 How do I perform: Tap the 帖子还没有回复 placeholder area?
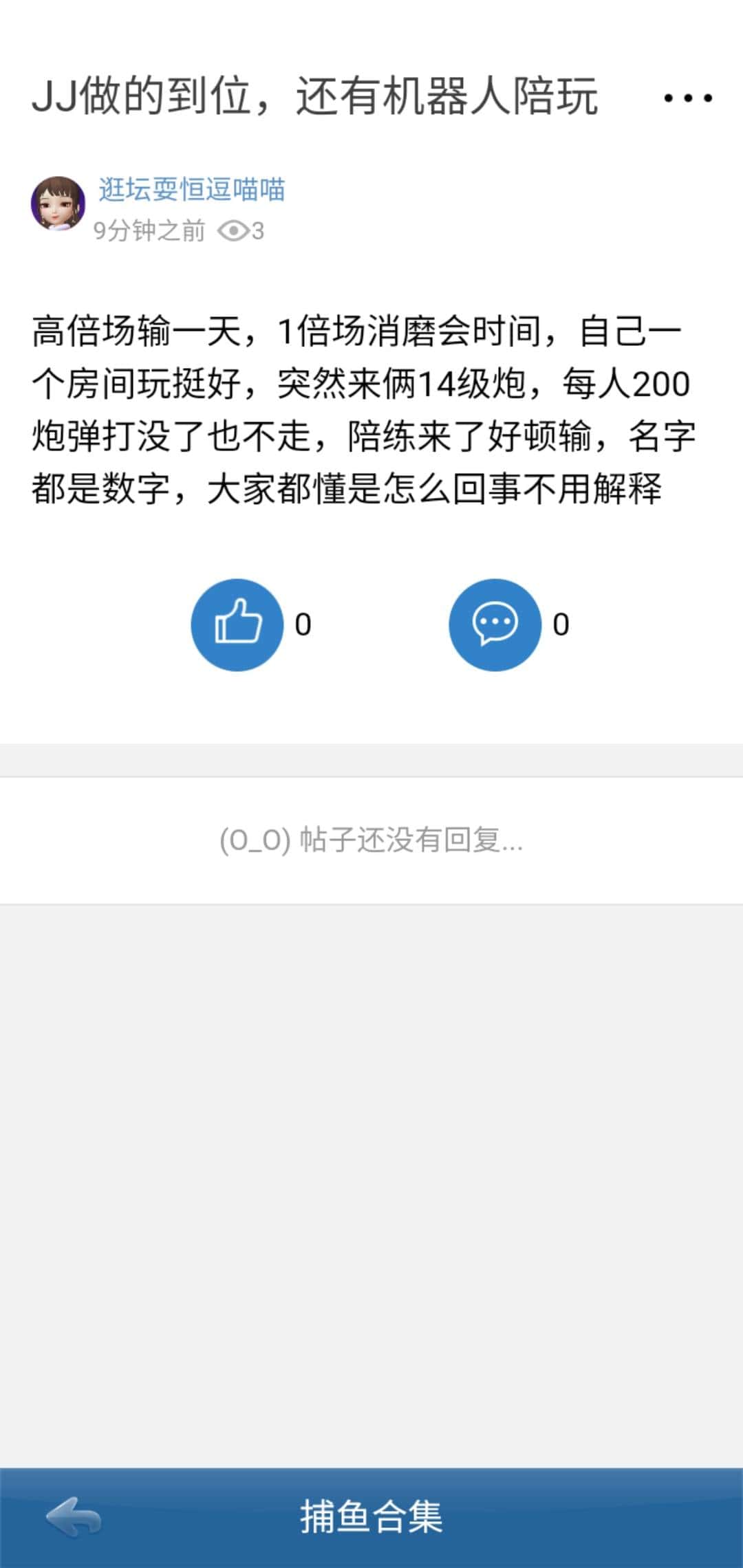coord(371,840)
